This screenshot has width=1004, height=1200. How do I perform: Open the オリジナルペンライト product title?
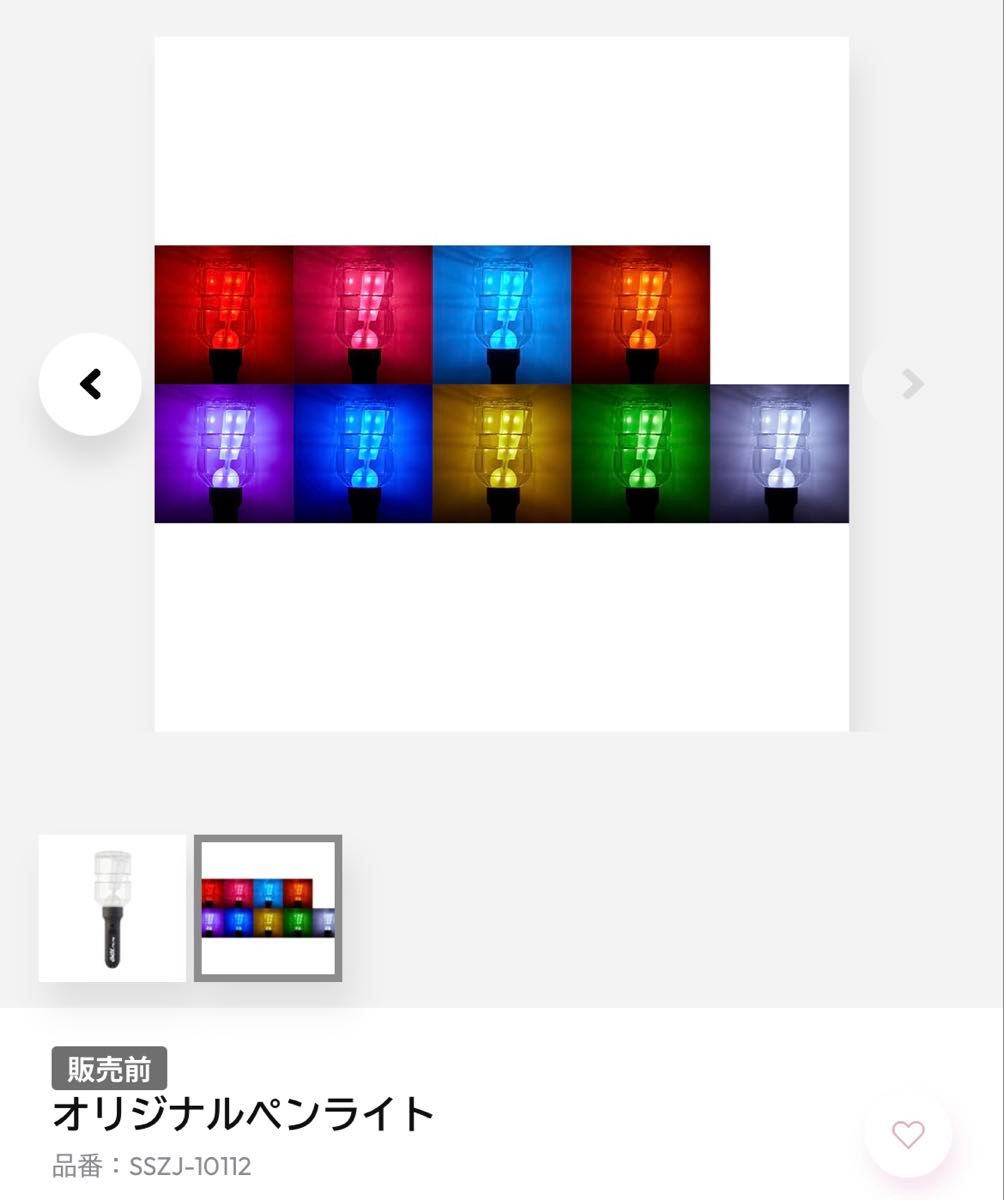(242, 1112)
